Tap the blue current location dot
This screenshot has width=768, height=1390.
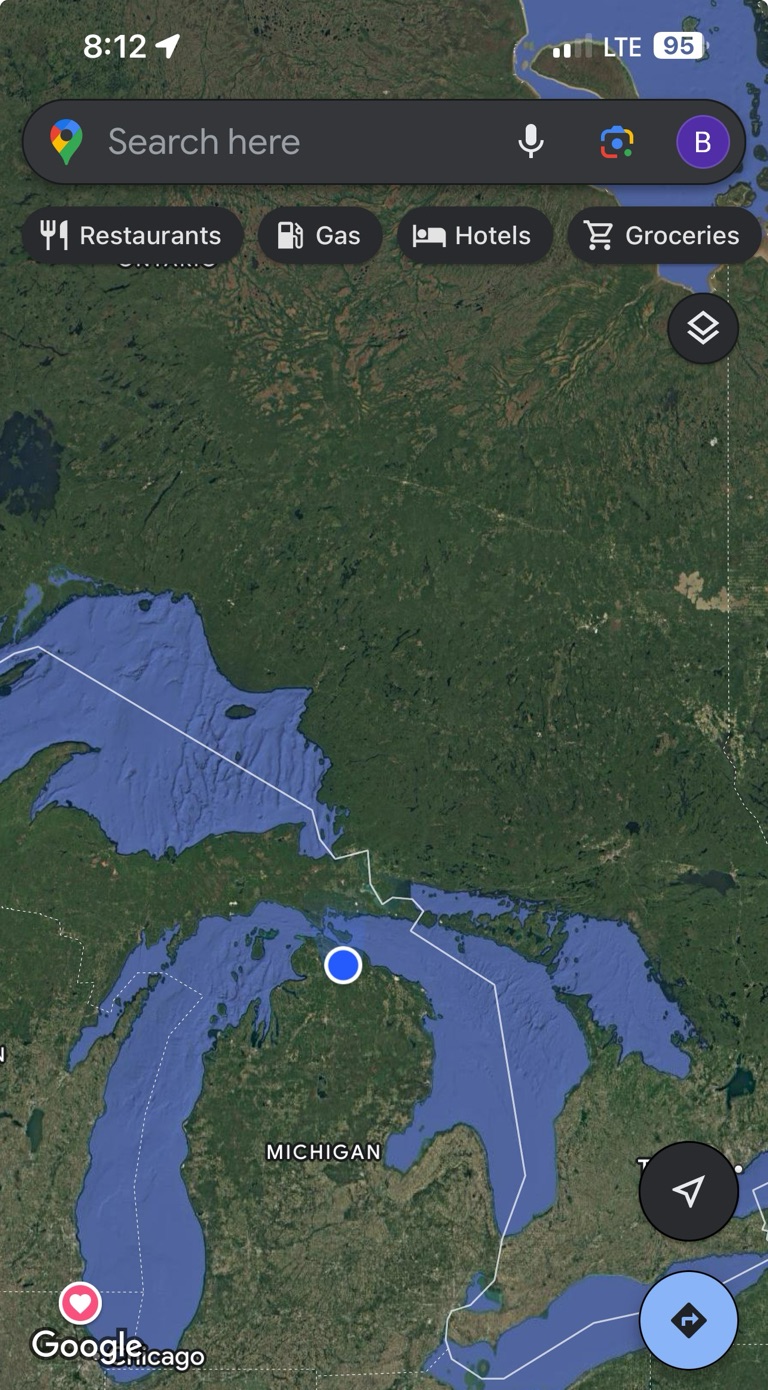[x=343, y=965]
